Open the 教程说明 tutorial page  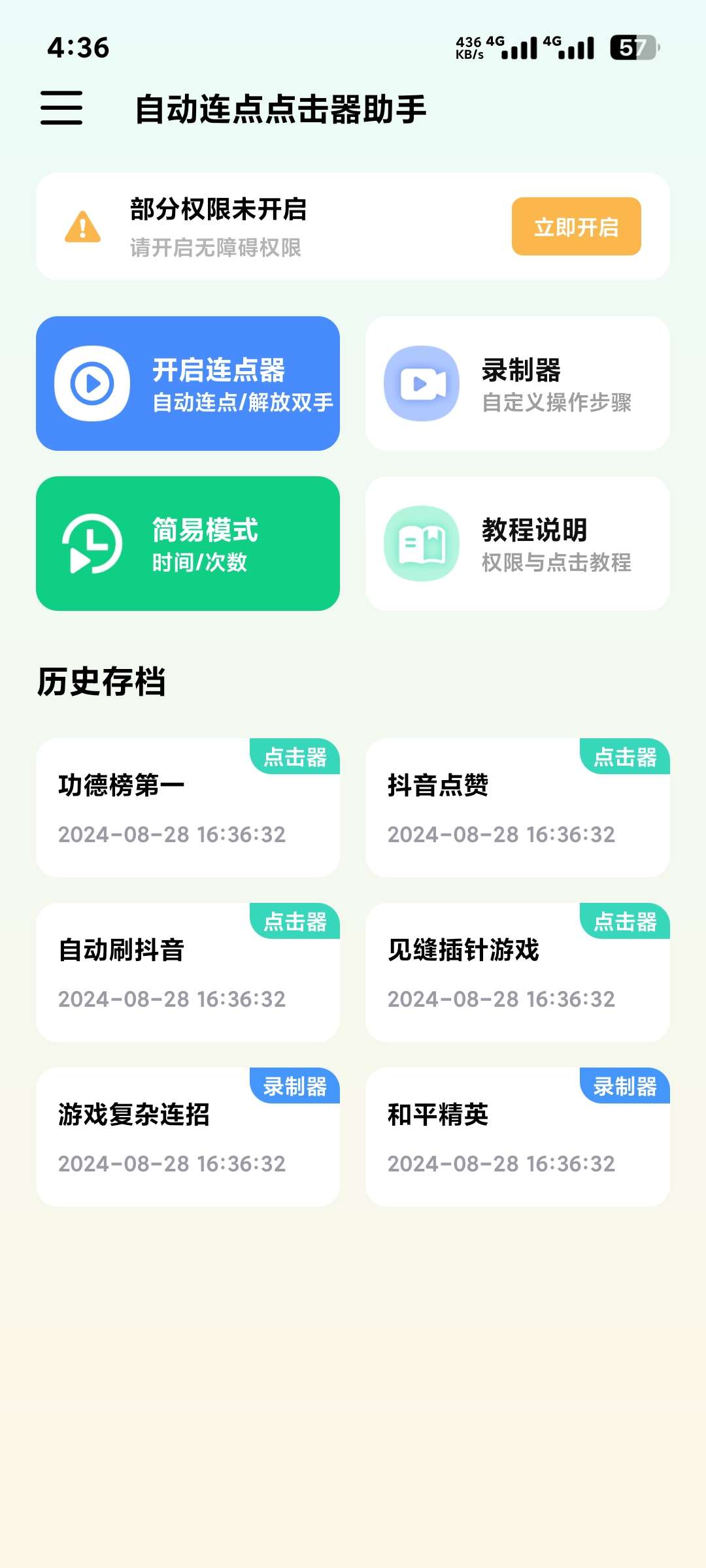point(518,542)
